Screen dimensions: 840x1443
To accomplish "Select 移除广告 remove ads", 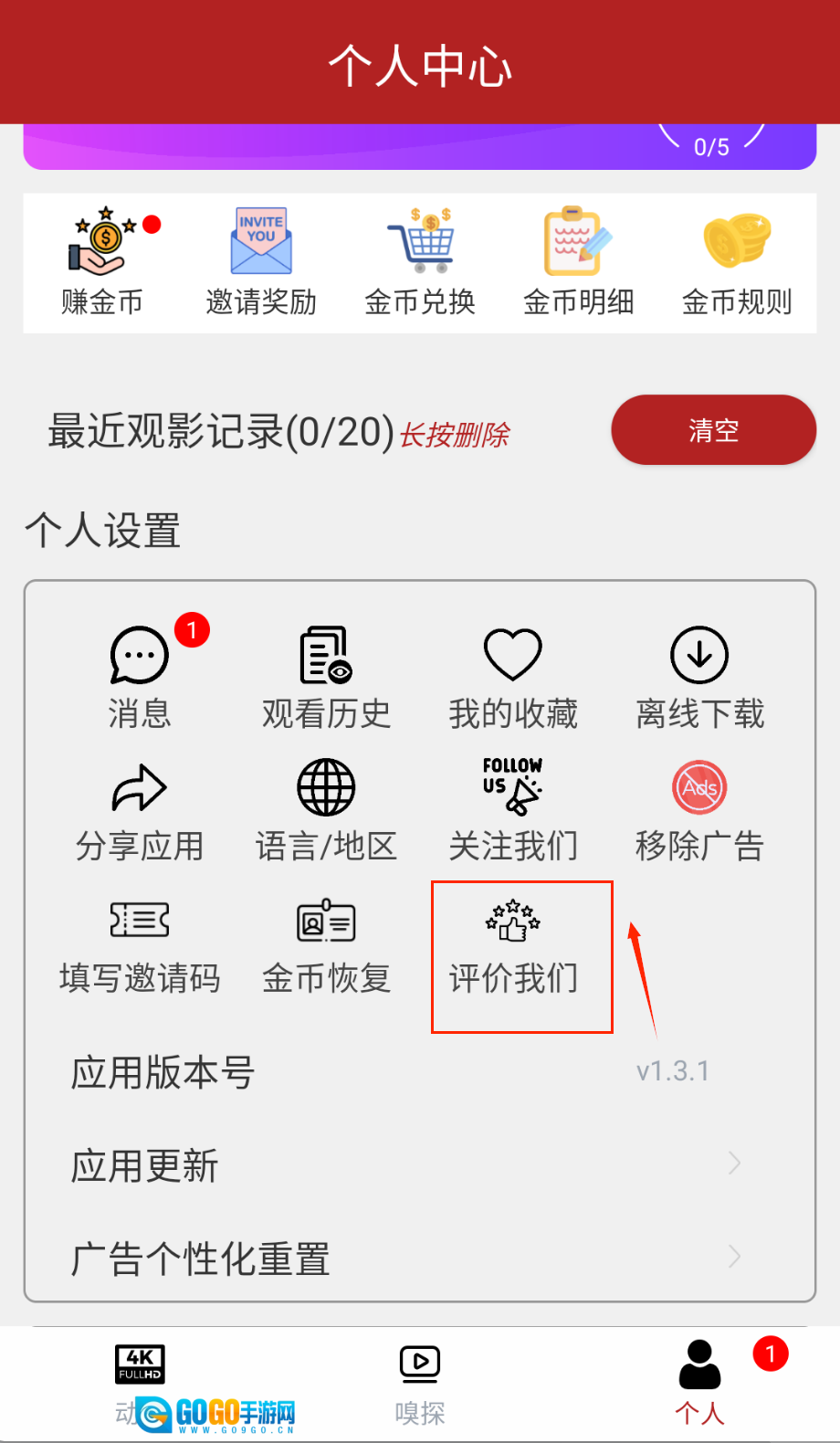I will point(699,810).
